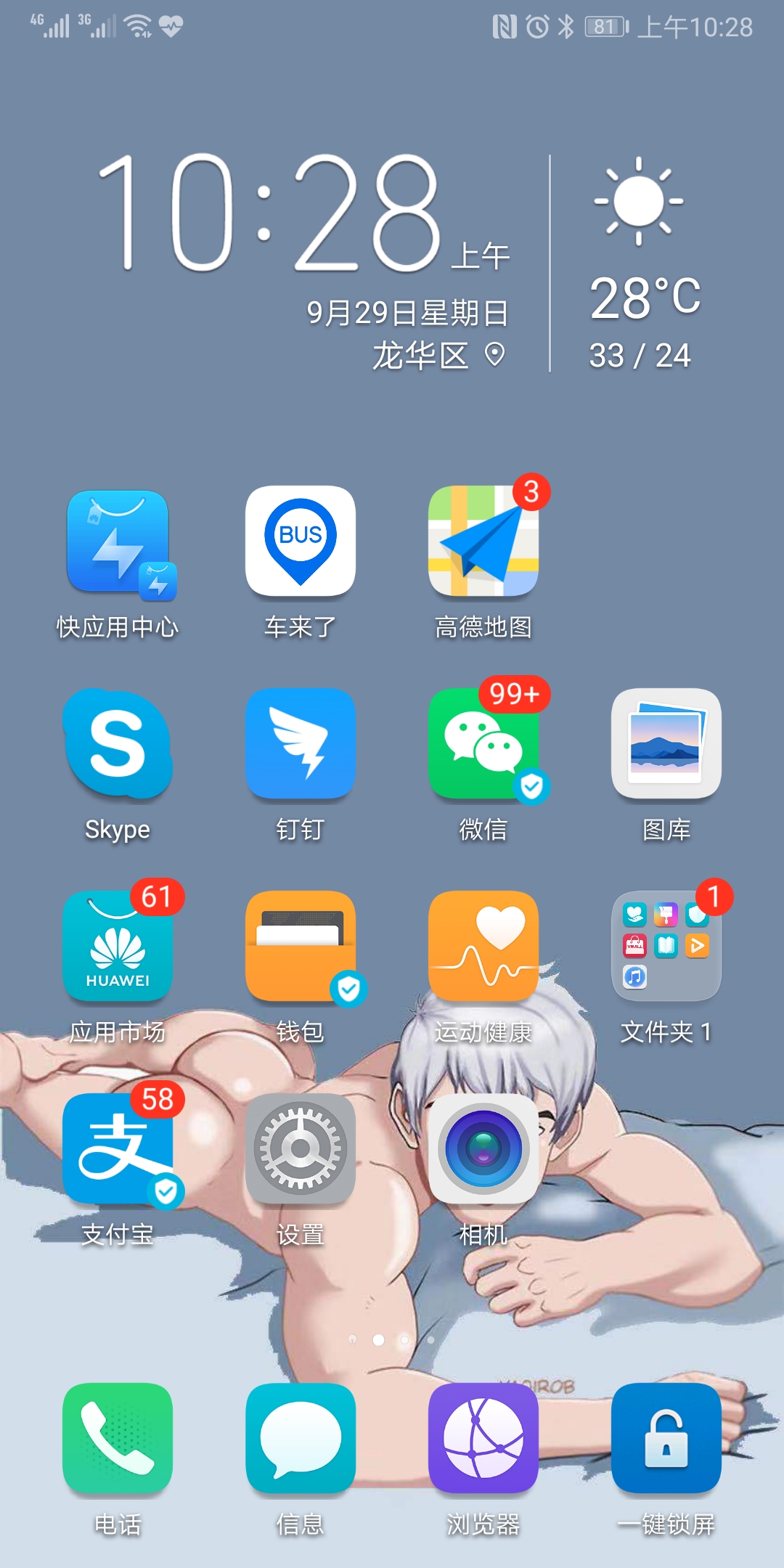Launch 运动健康 health app

coord(483,946)
